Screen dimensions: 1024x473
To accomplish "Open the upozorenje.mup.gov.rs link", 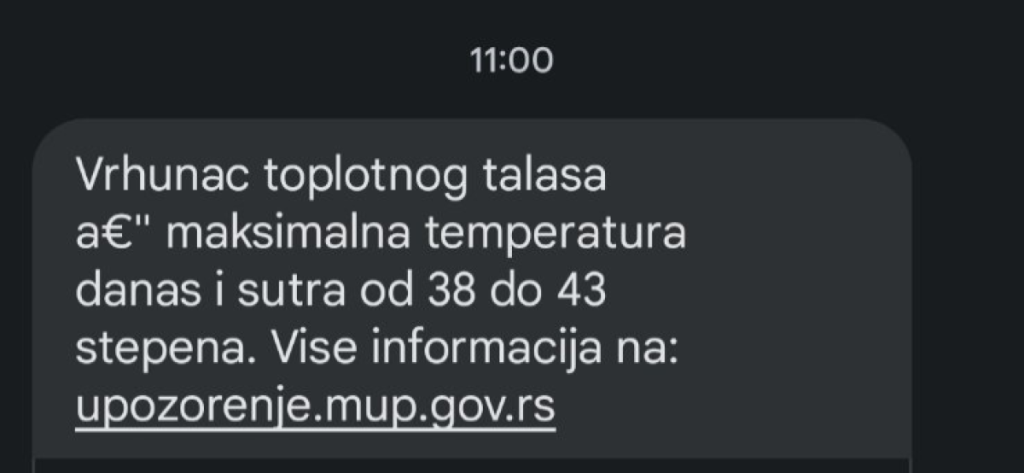I will (x=315, y=408).
